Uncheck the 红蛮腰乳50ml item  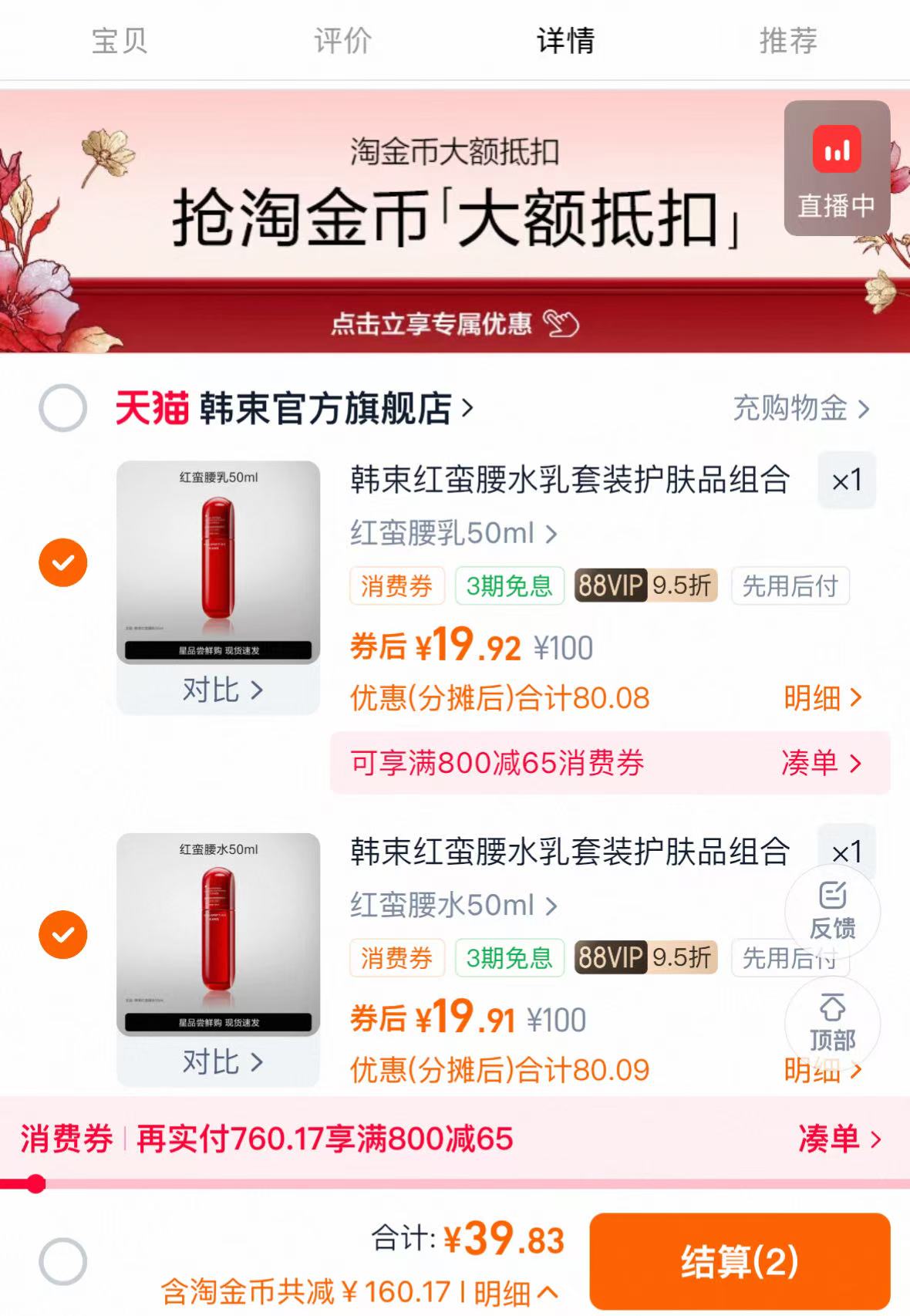pyautogui.click(x=62, y=562)
